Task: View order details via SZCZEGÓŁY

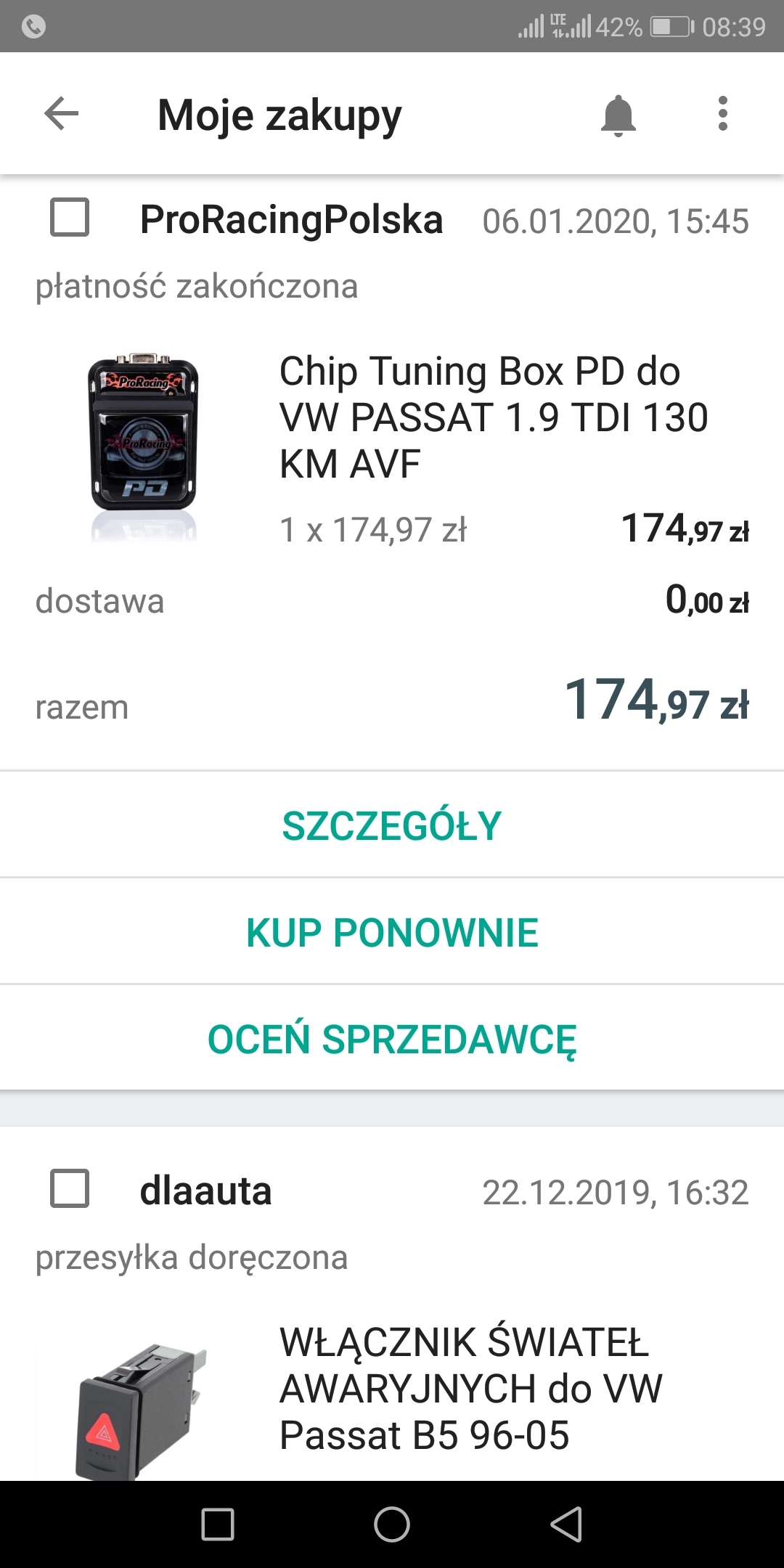Action: pyautogui.click(x=392, y=825)
